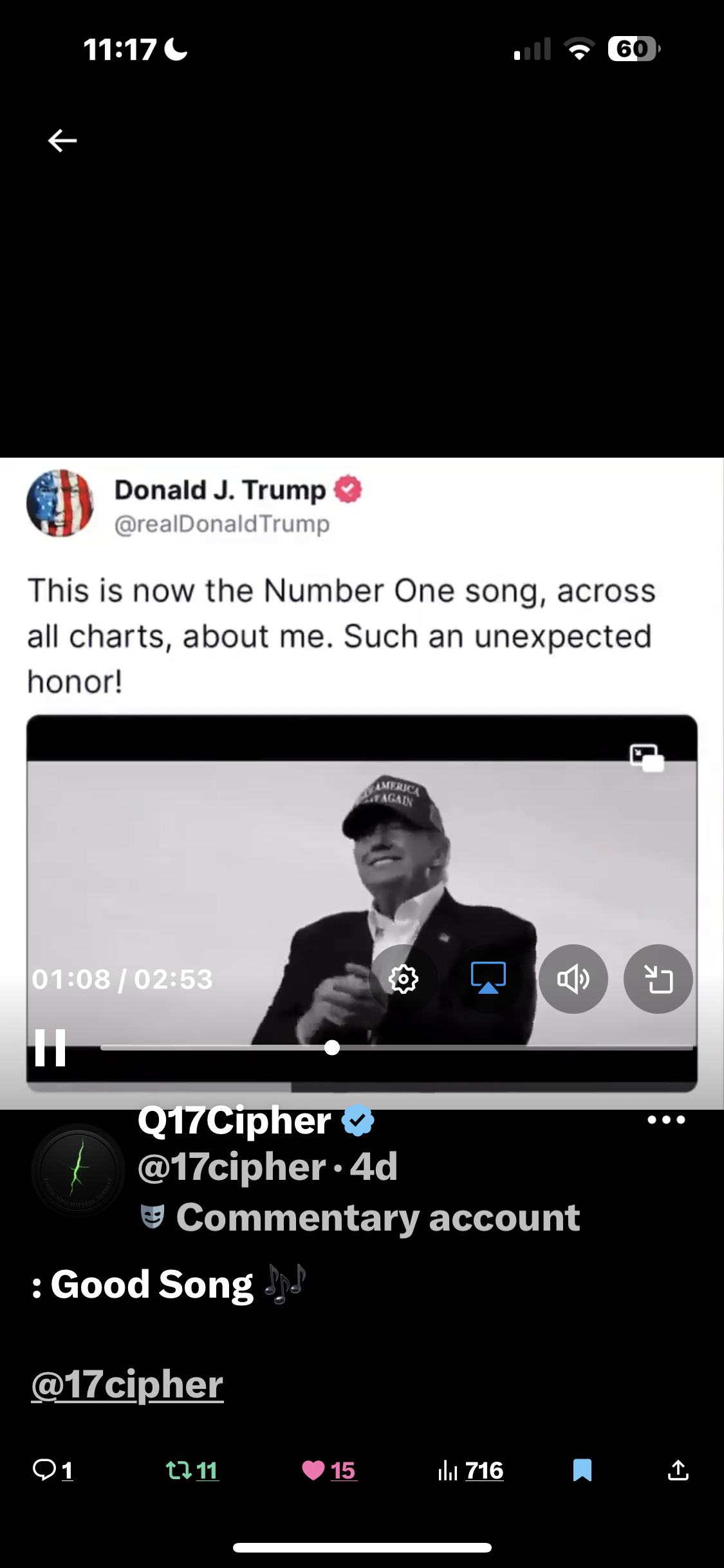
Task: View post analytics showing 716 views
Action: tap(470, 1470)
